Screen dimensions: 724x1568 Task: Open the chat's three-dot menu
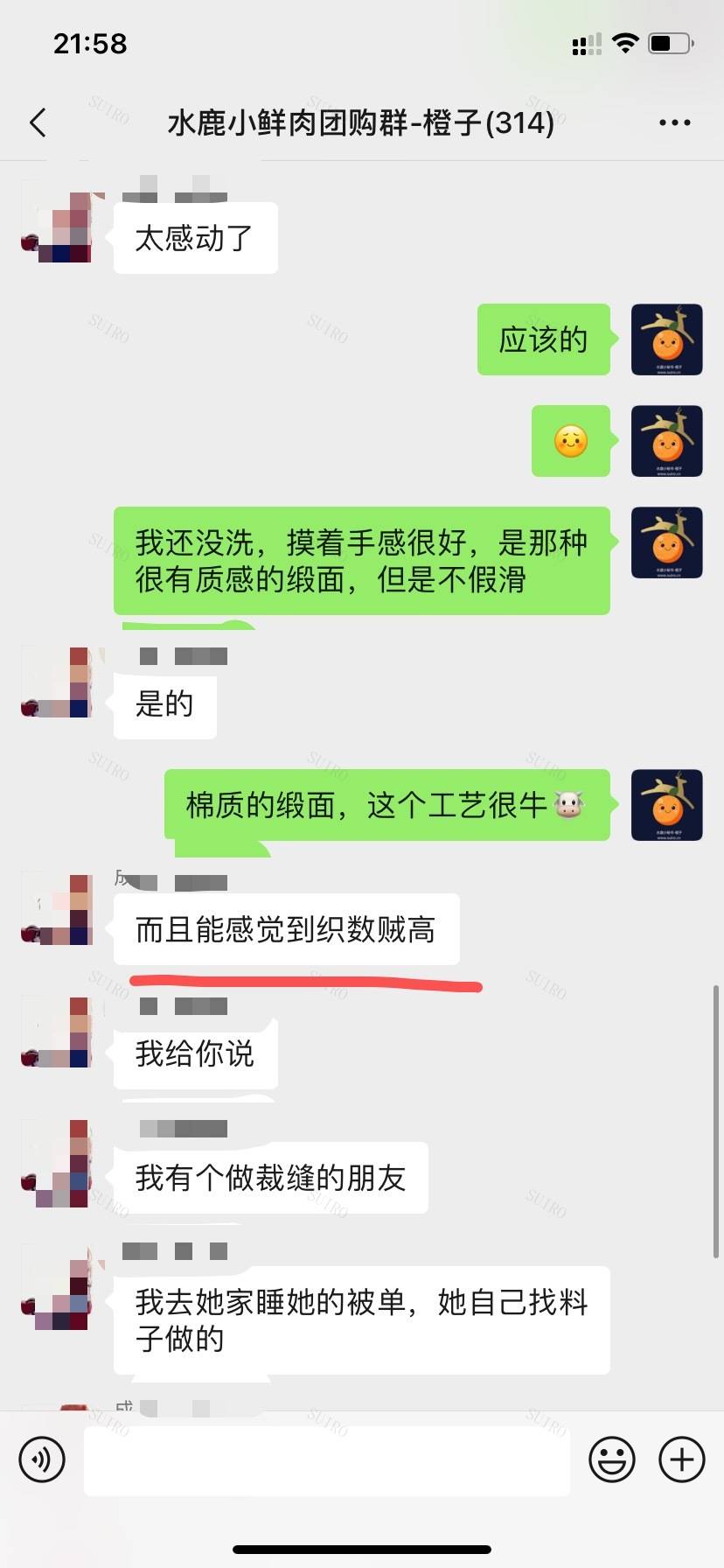pyautogui.click(x=674, y=122)
